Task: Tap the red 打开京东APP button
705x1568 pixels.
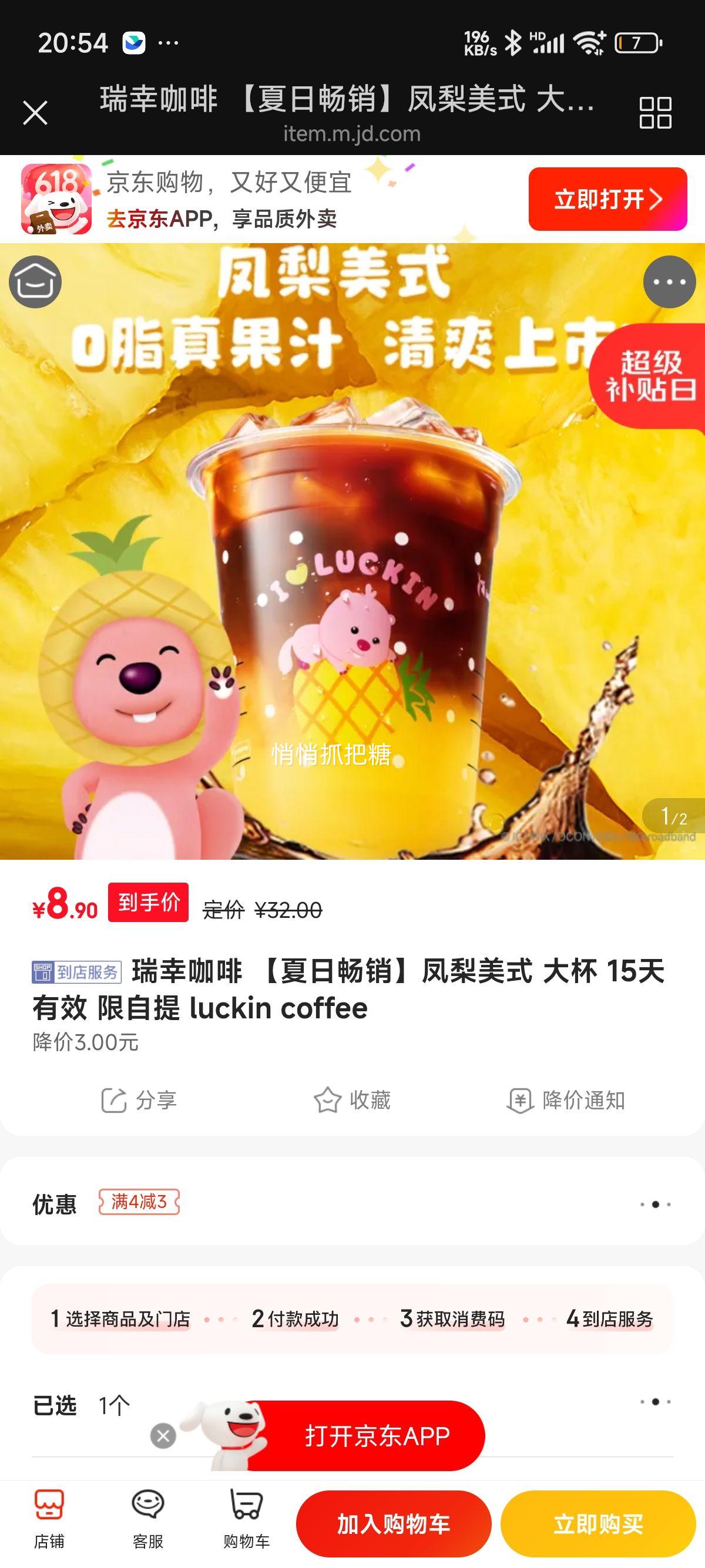Action: coord(376,1436)
